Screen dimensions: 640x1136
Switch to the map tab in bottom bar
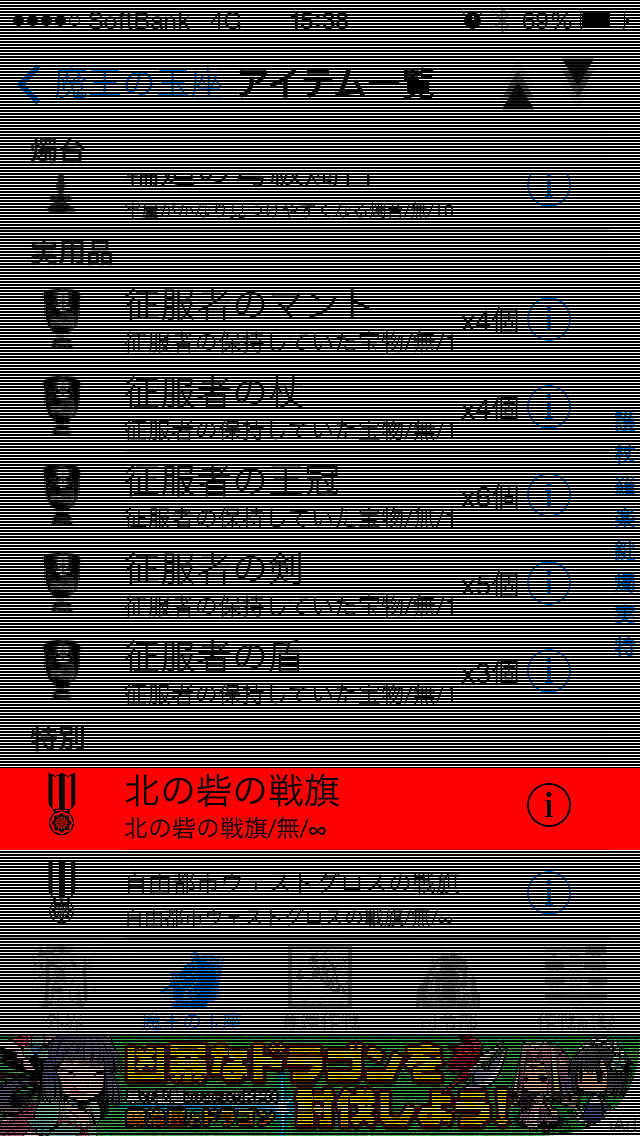pos(320,983)
